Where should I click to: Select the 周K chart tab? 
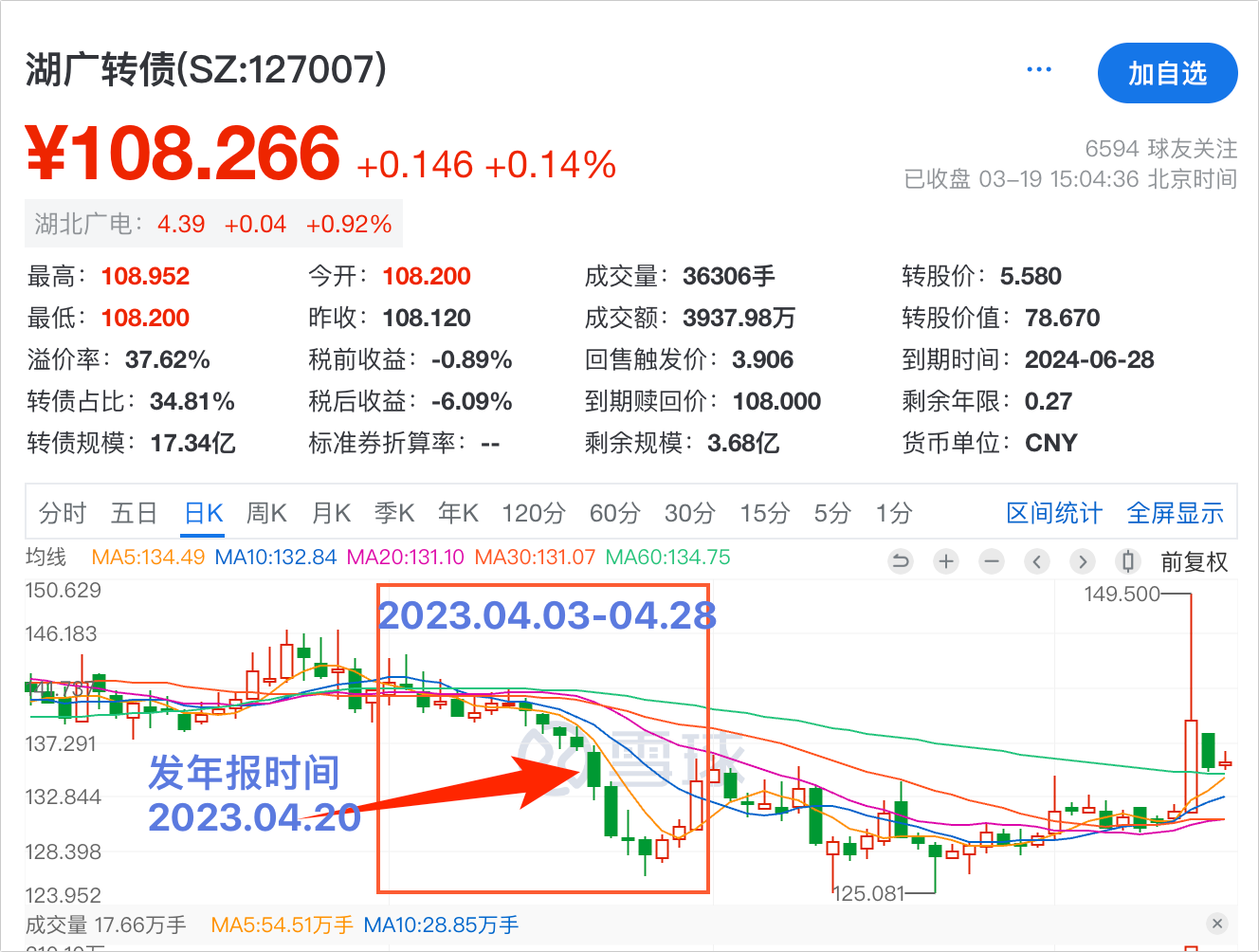tap(266, 513)
